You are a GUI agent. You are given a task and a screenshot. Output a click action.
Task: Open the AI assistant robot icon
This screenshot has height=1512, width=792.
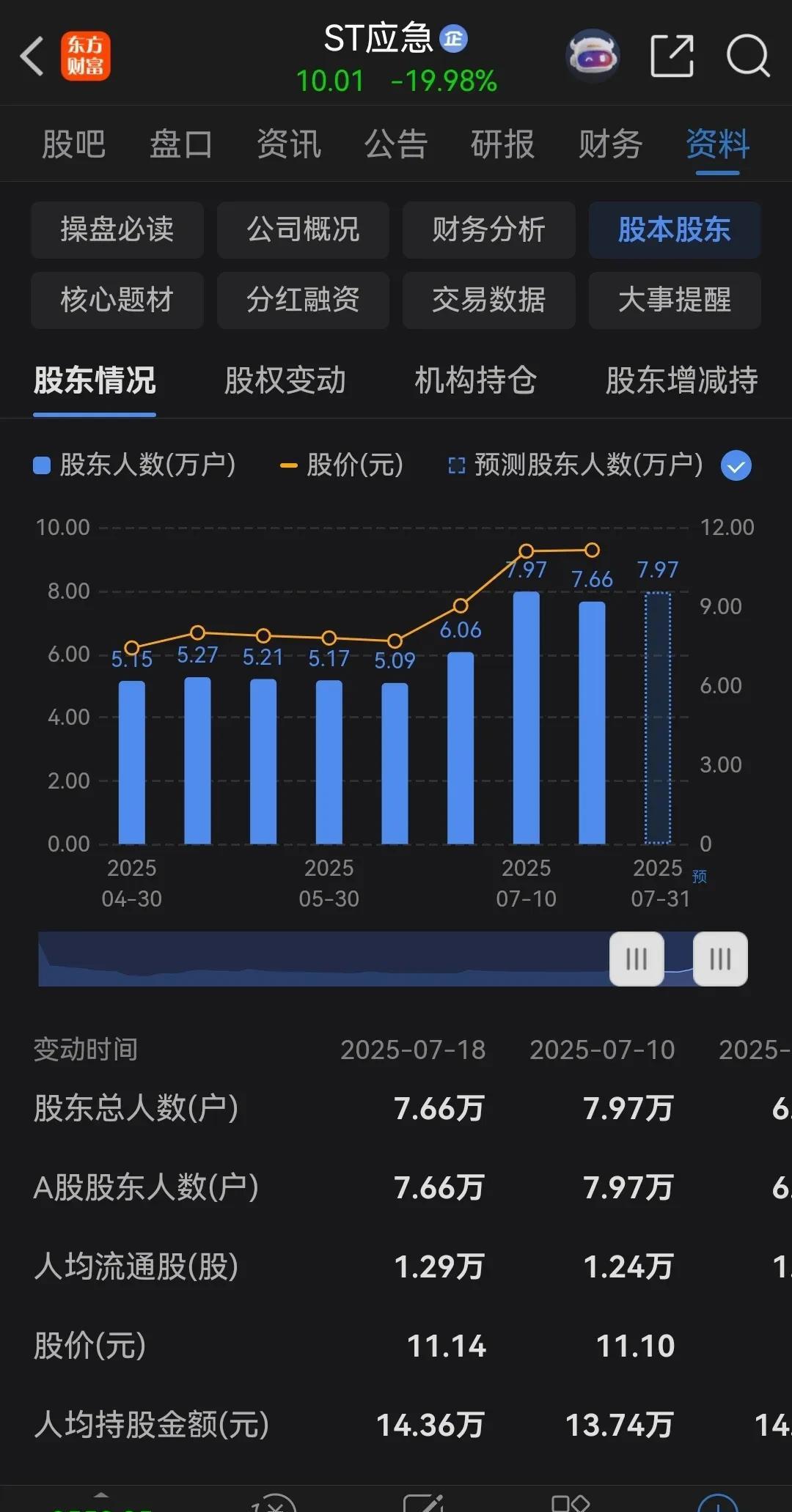click(x=593, y=56)
